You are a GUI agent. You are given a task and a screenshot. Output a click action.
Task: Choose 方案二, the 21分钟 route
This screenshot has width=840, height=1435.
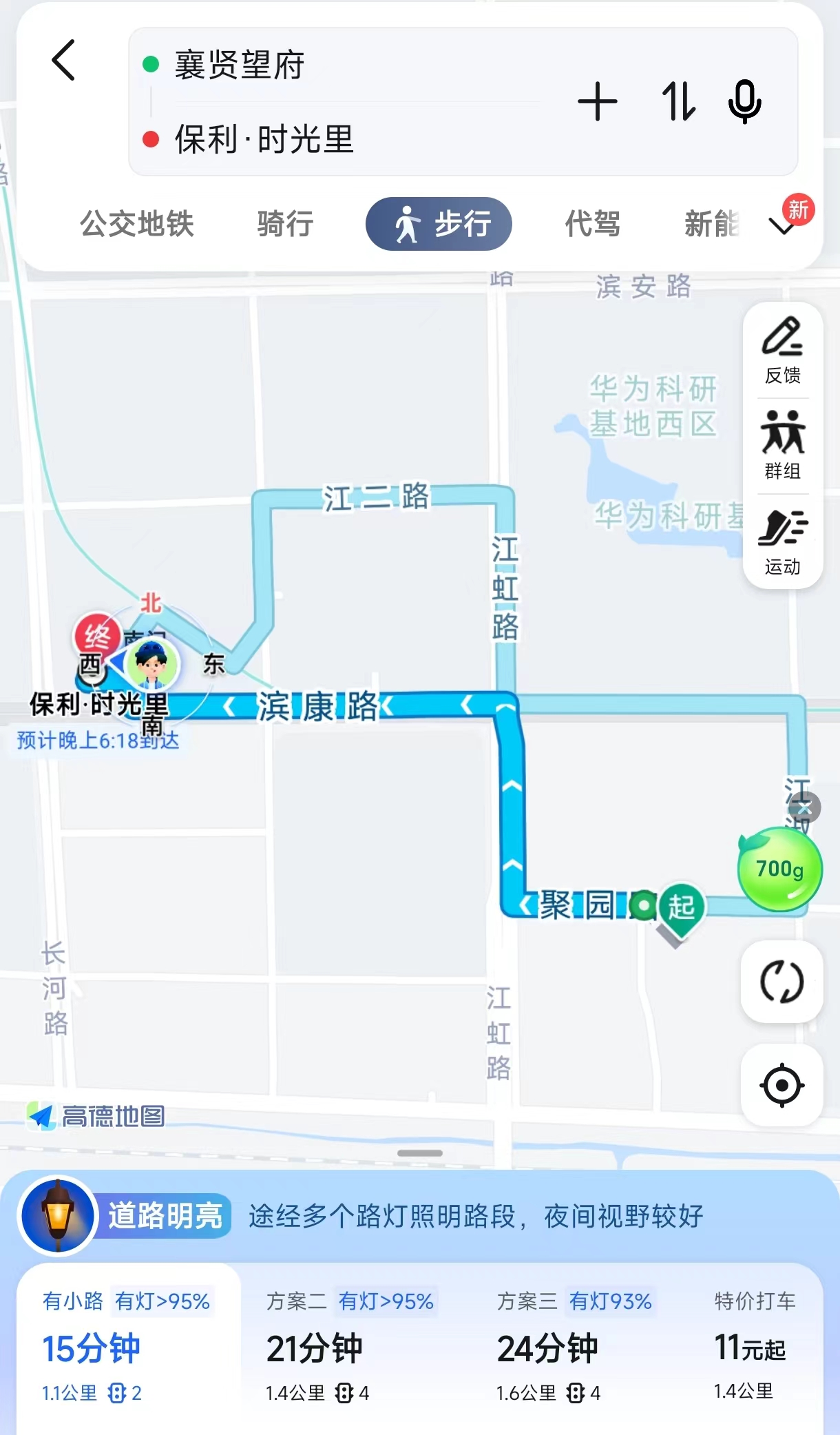click(351, 1347)
